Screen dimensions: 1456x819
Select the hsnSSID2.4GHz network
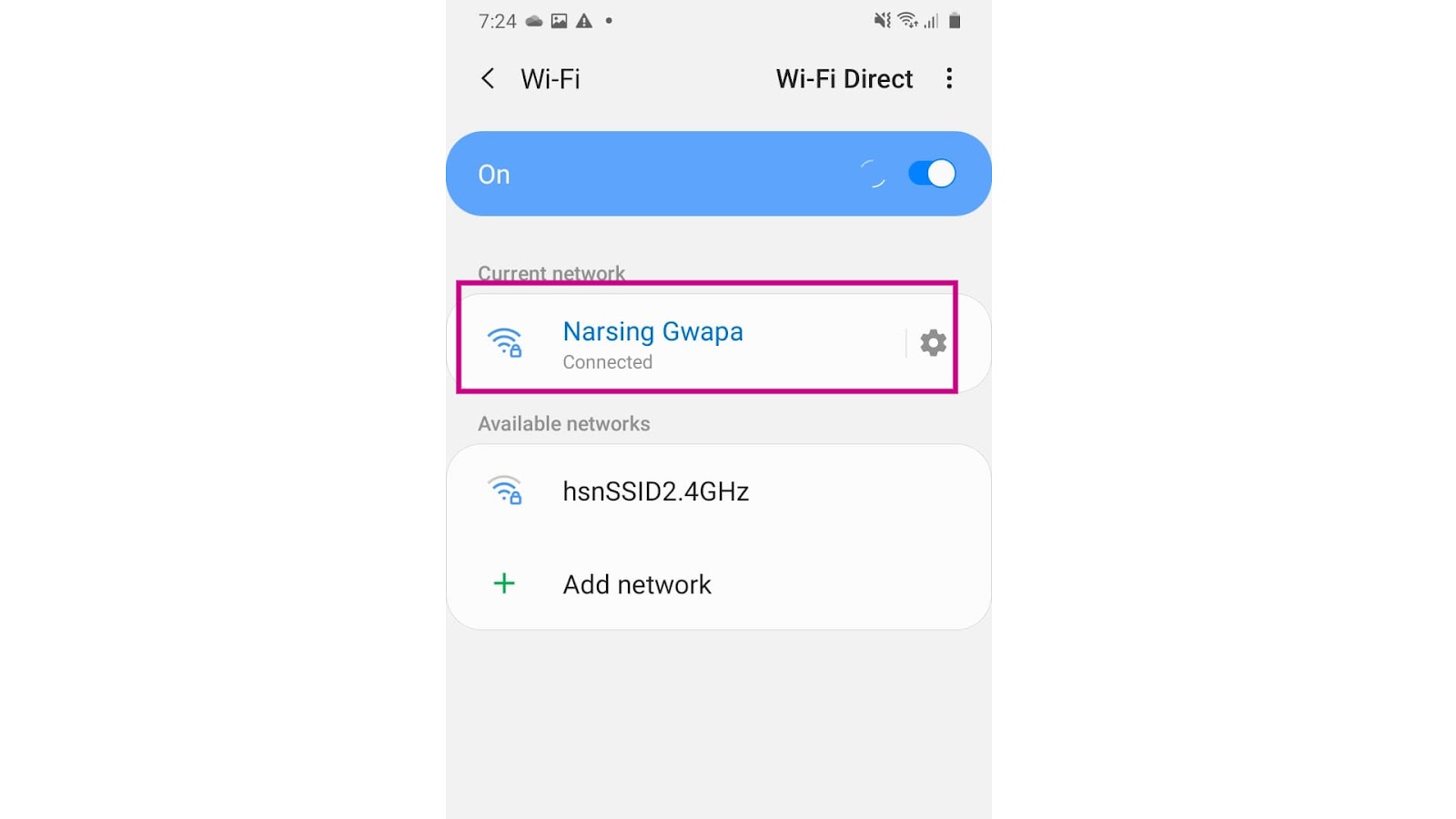point(655,491)
